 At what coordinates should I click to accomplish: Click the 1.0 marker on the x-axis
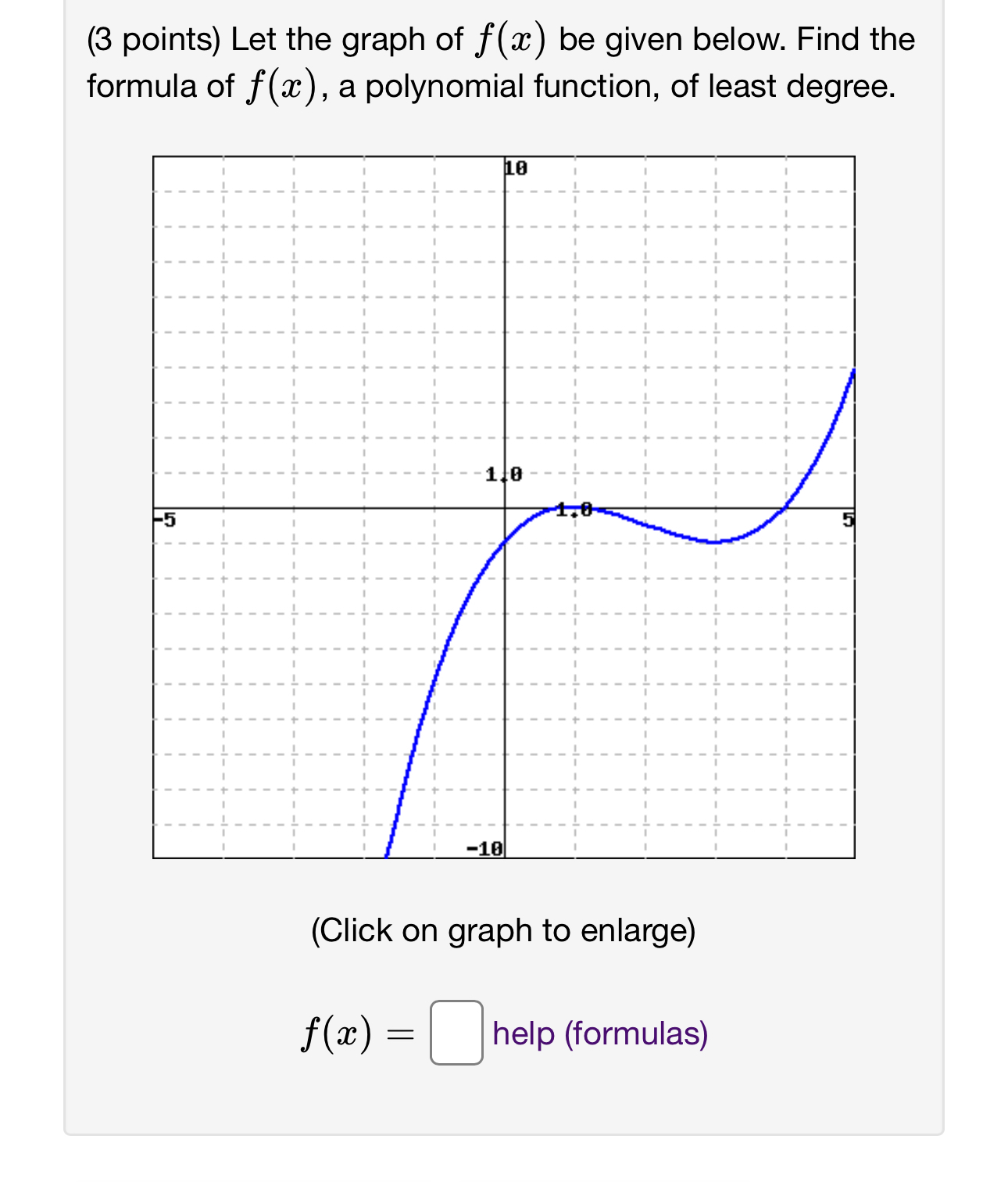(x=574, y=510)
